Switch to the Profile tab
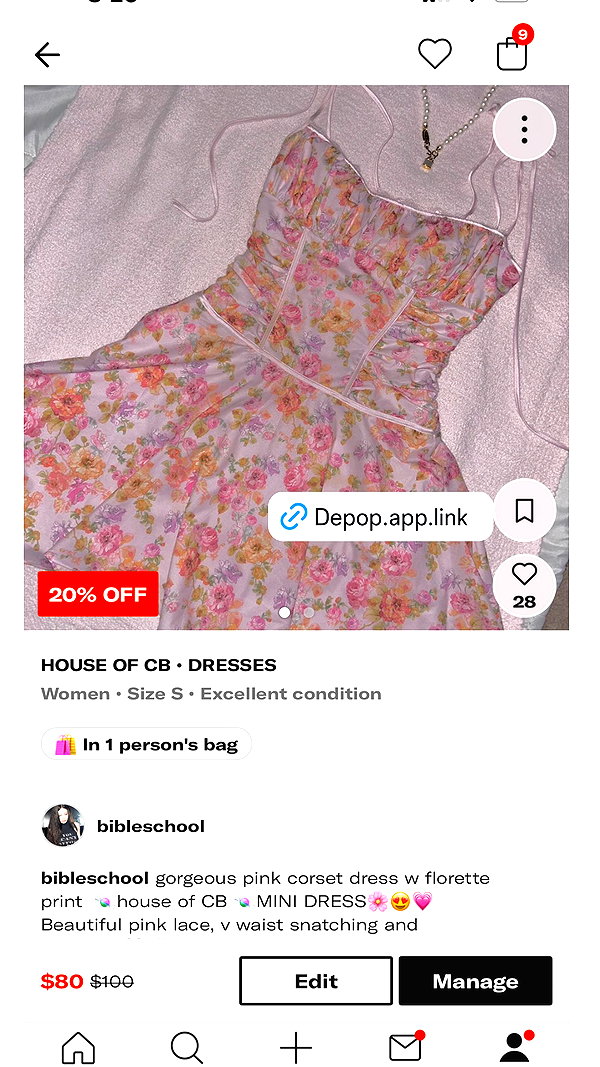 point(516,1047)
